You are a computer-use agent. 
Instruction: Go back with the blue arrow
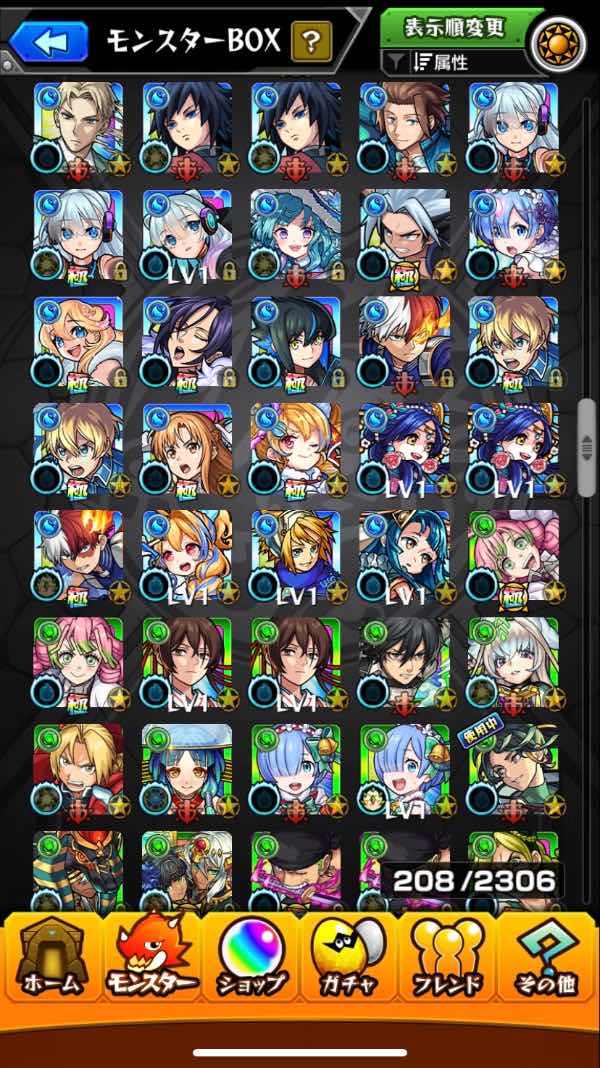(41, 42)
